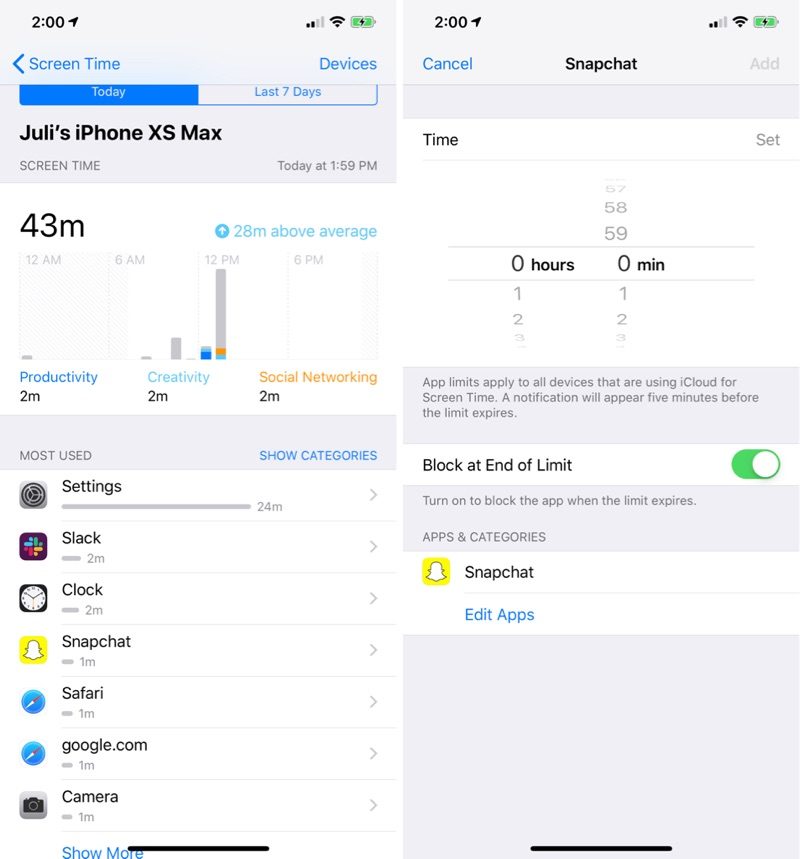Screen dimensions: 800x859
Task: Open Settings usage details row
Action: [200, 495]
